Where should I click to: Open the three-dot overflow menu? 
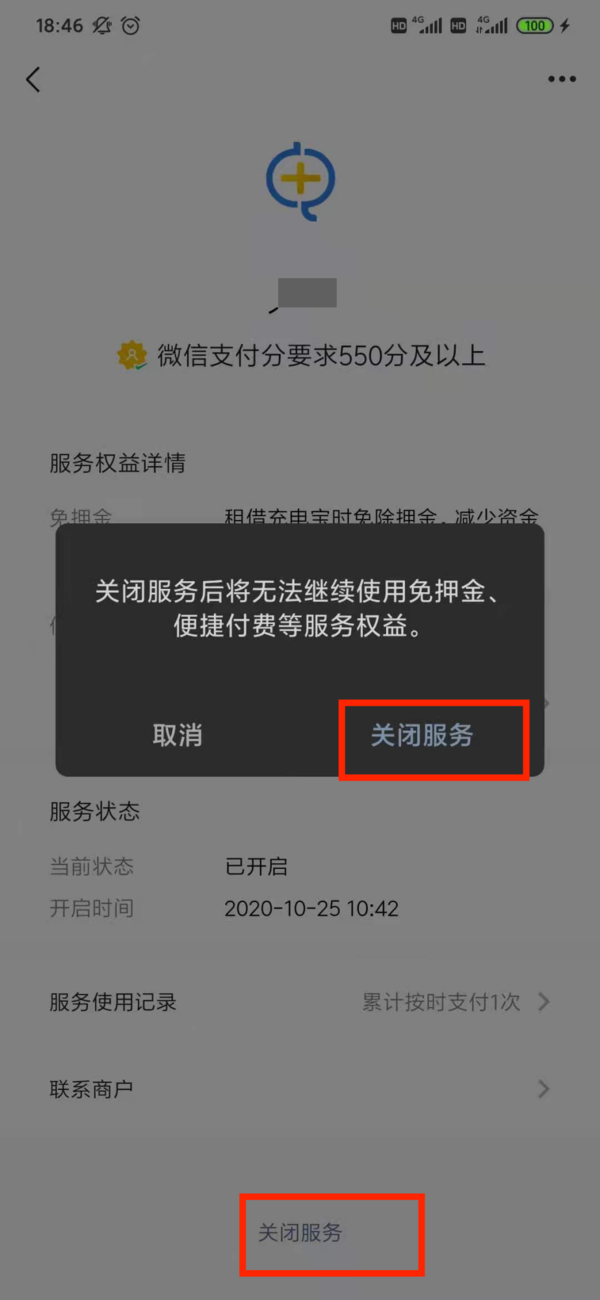click(x=562, y=80)
